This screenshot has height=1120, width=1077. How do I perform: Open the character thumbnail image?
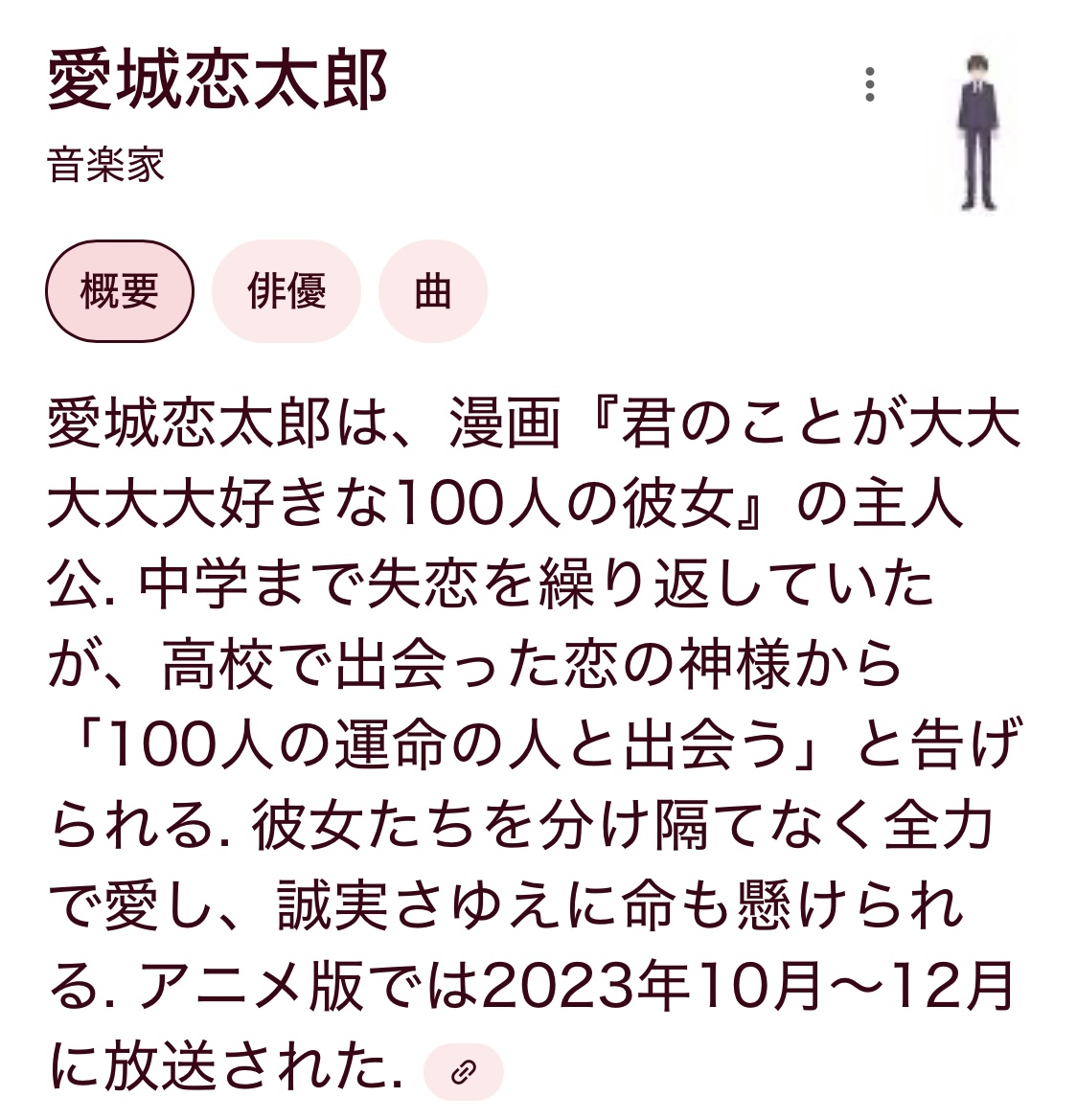977,132
